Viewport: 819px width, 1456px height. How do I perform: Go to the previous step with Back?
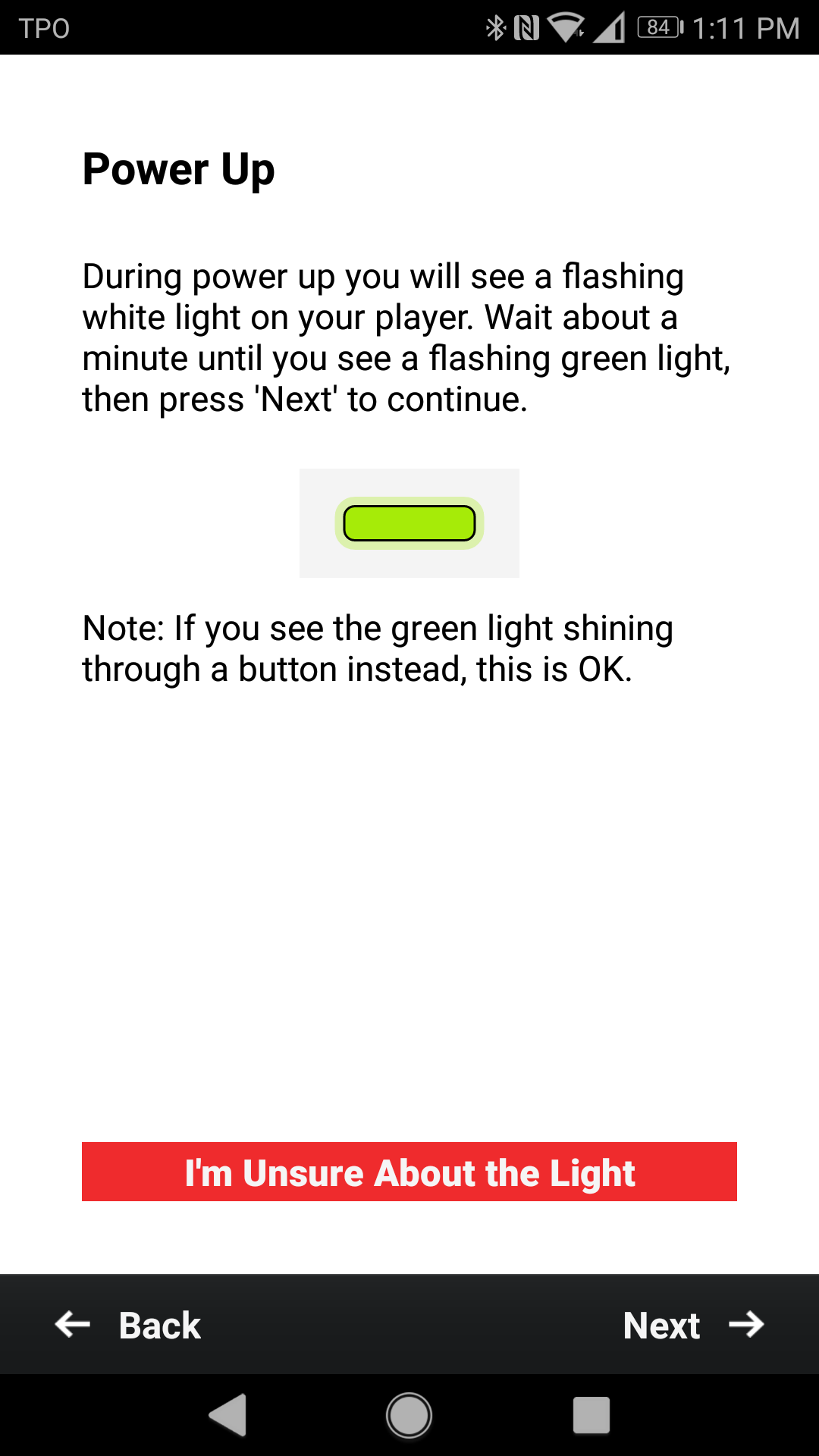coord(129,1326)
